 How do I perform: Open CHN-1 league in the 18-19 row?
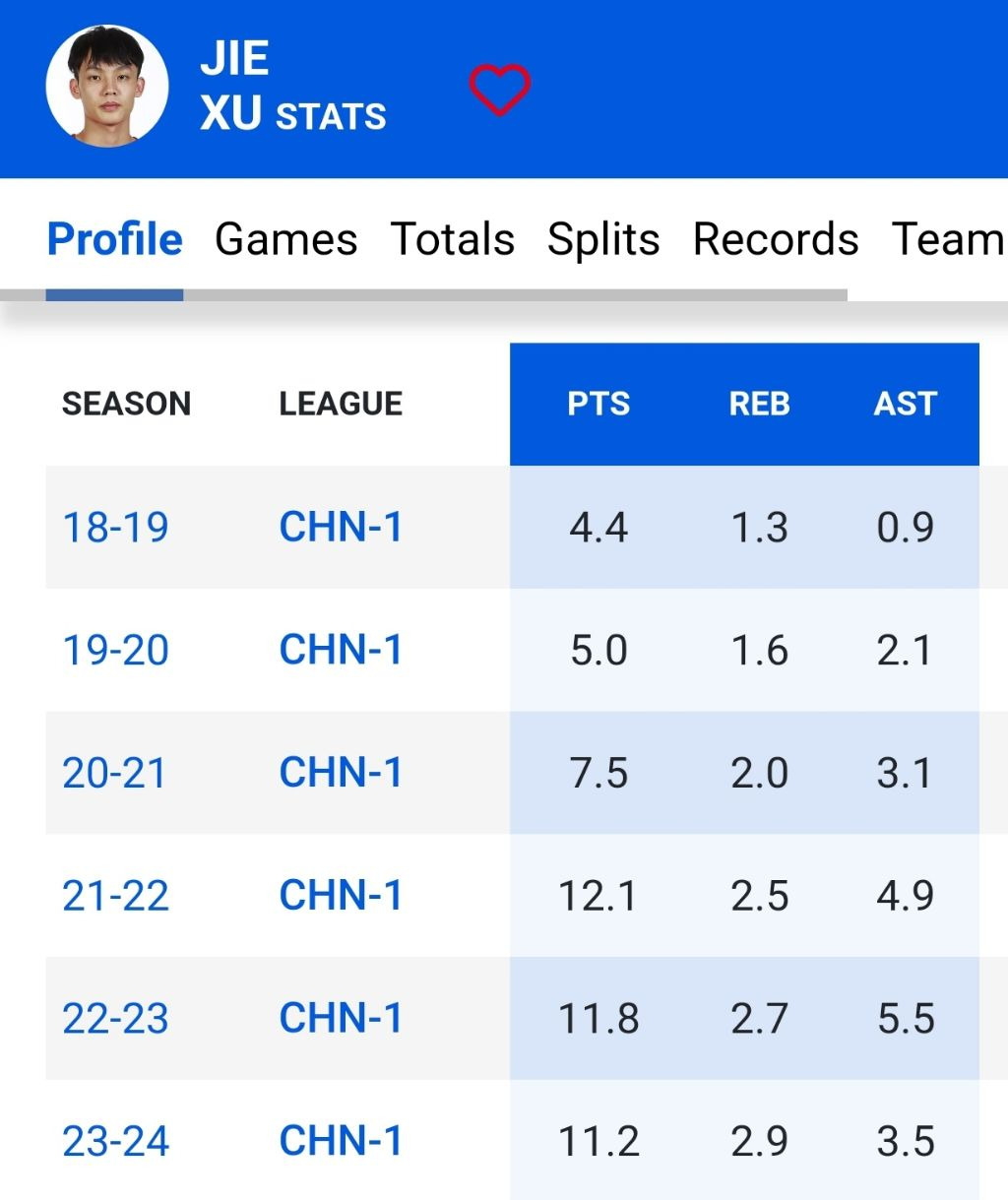[341, 528]
